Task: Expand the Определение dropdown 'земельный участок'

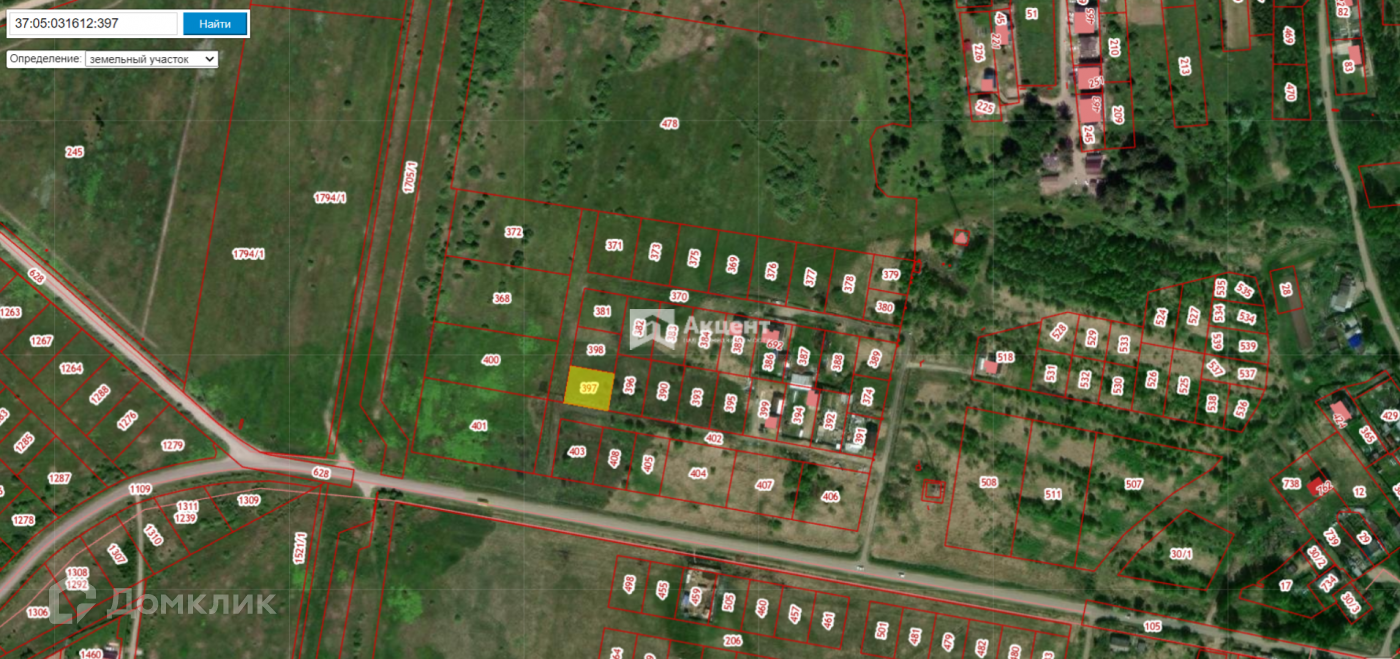Action: click(x=151, y=59)
